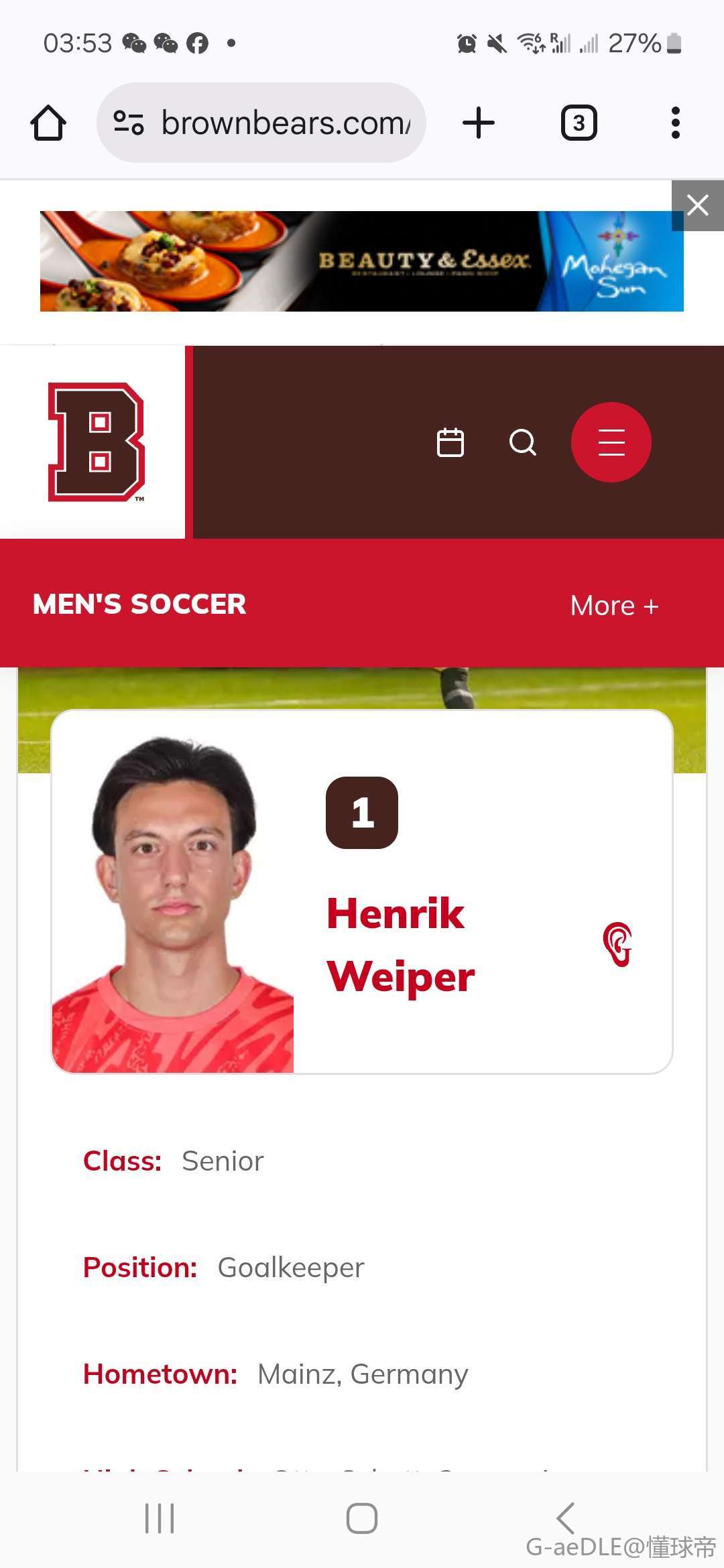Open the schedule calendar icon
This screenshot has height=1568, width=724.
click(450, 442)
